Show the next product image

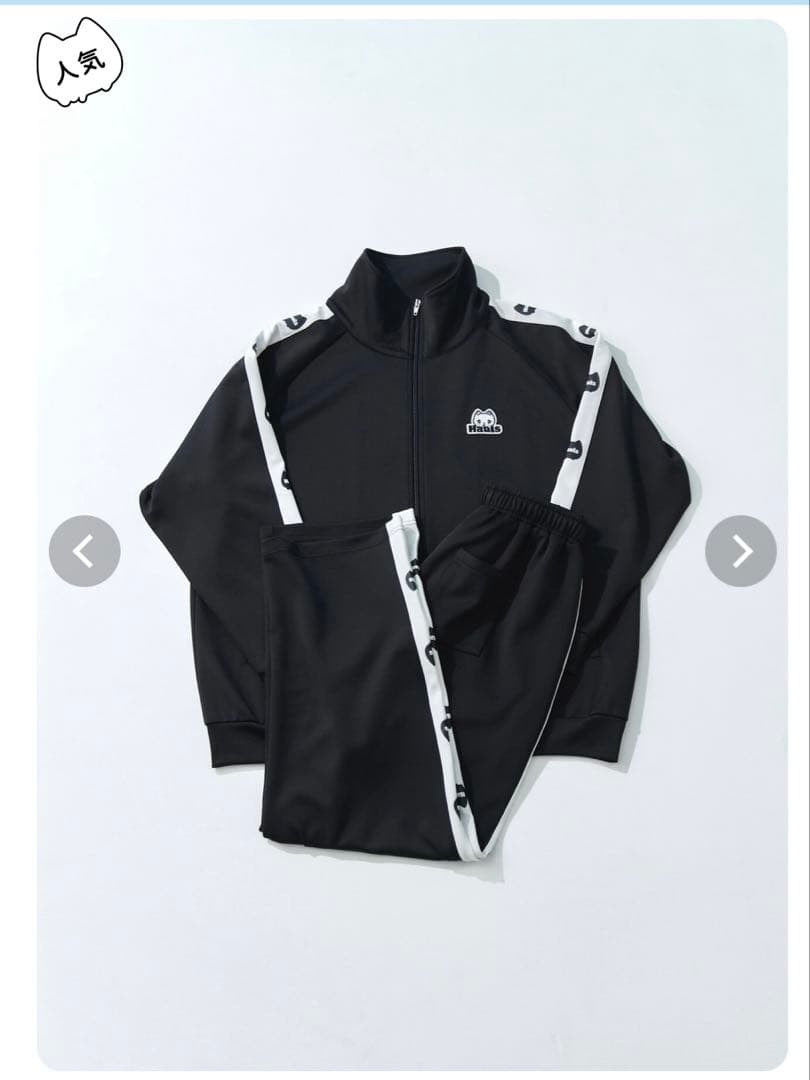point(740,551)
